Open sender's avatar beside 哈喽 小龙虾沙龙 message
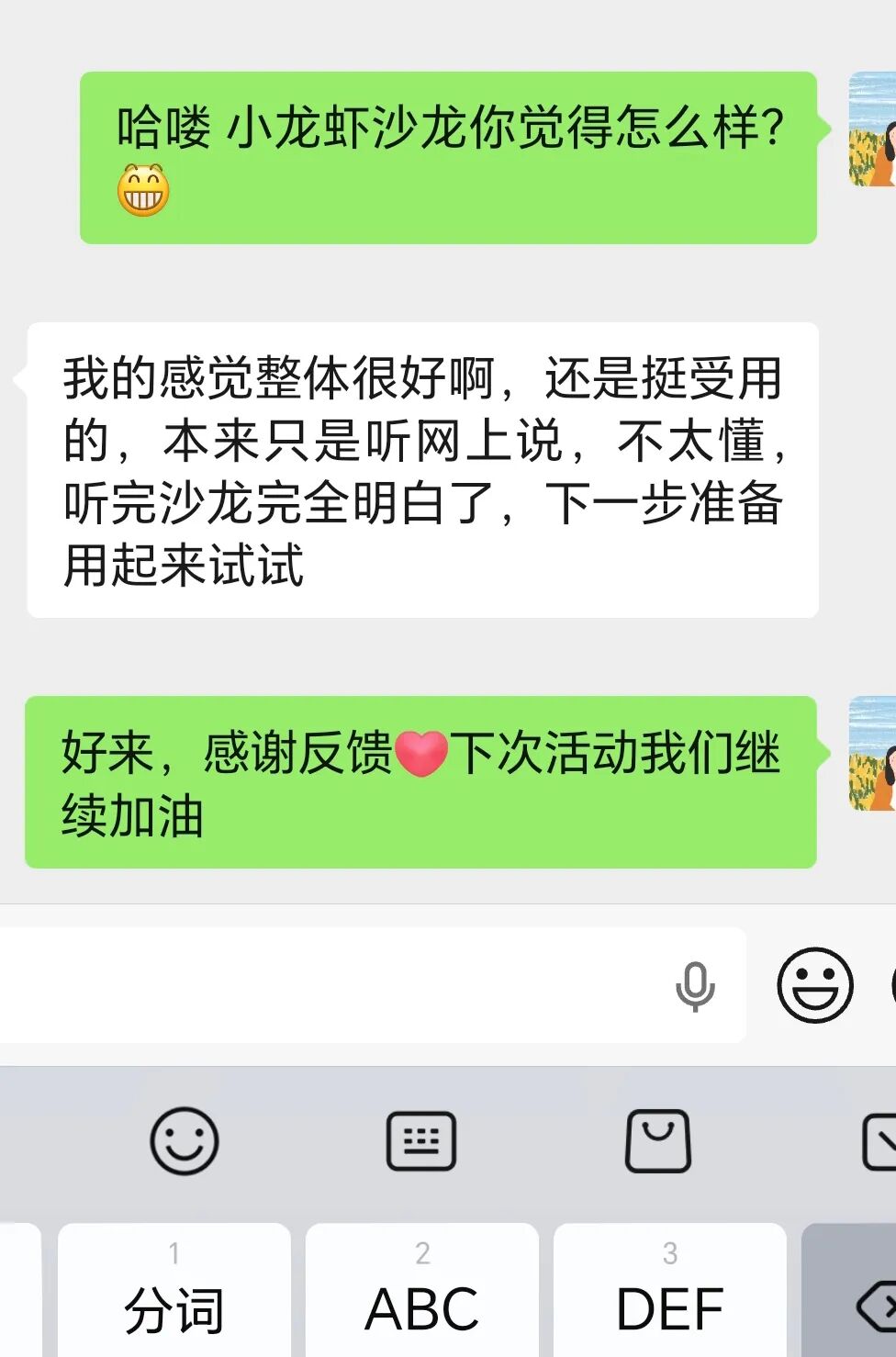 pyautogui.click(x=872, y=129)
